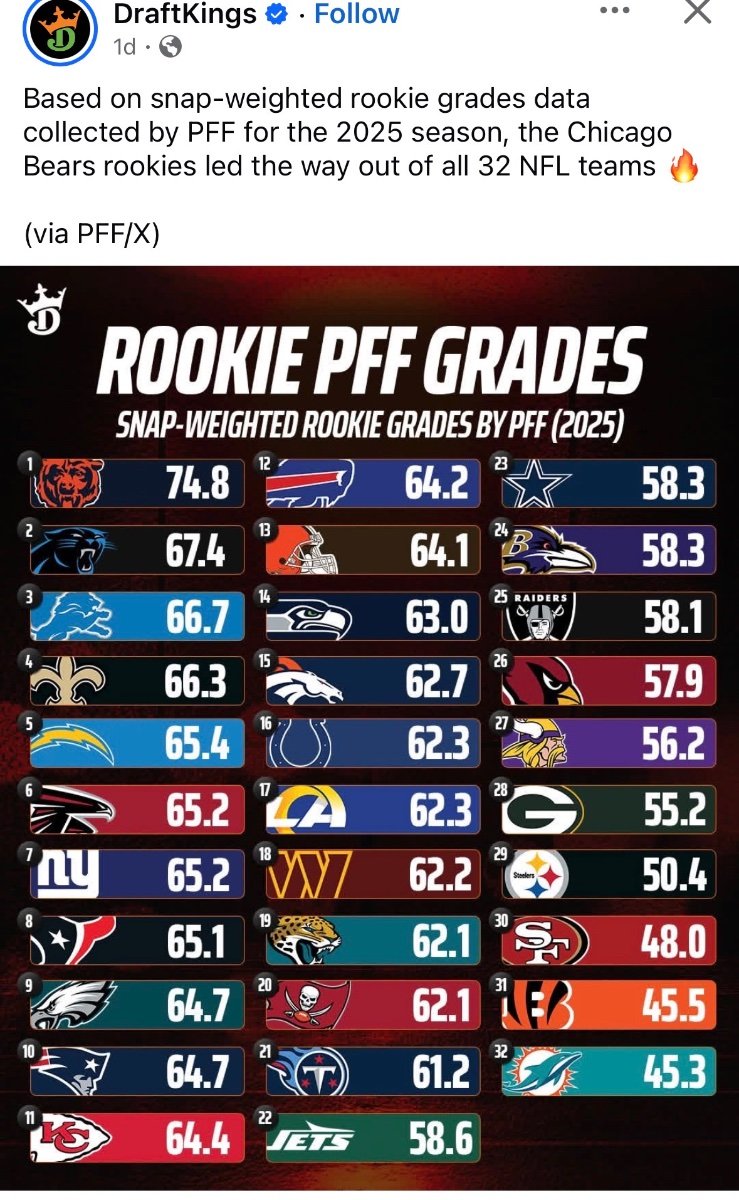The width and height of the screenshot is (739, 1200).
Task: Open the DraftKings page name link
Action: click(185, 14)
